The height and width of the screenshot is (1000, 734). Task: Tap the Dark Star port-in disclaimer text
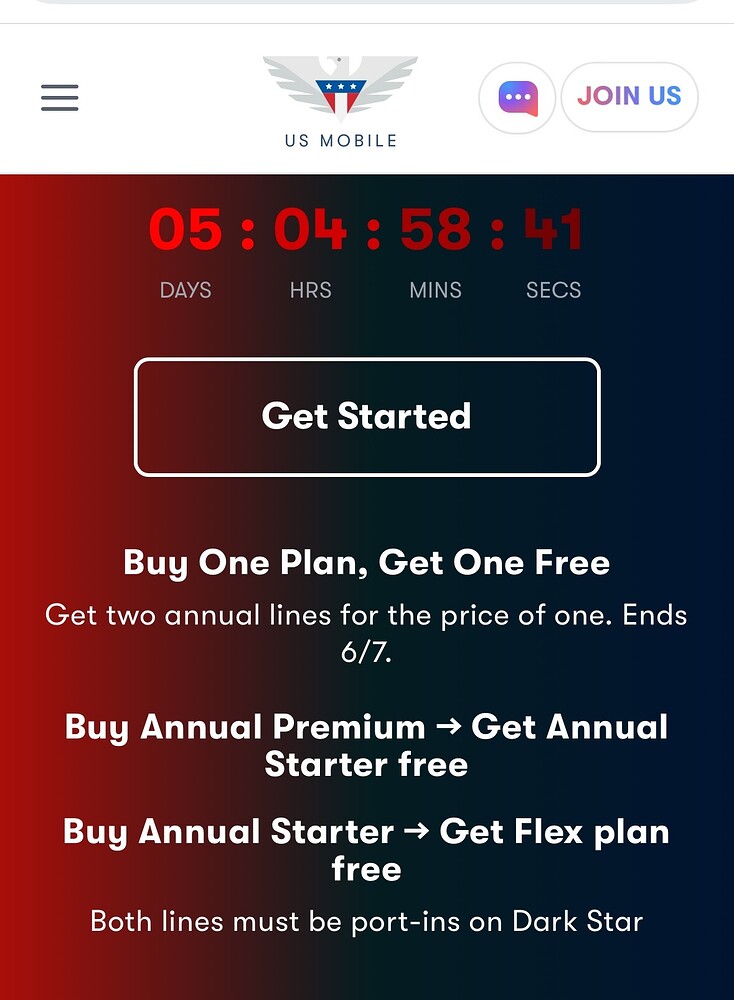click(366, 921)
